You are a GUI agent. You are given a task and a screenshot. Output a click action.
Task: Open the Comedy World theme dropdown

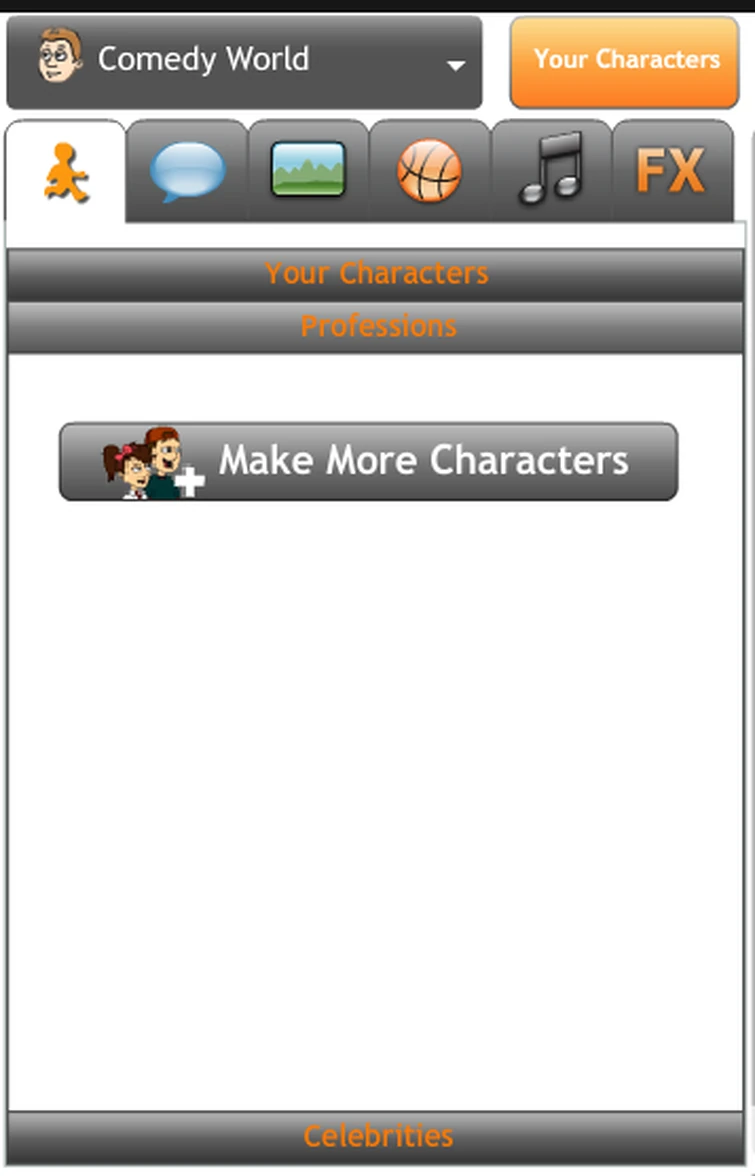[244, 62]
